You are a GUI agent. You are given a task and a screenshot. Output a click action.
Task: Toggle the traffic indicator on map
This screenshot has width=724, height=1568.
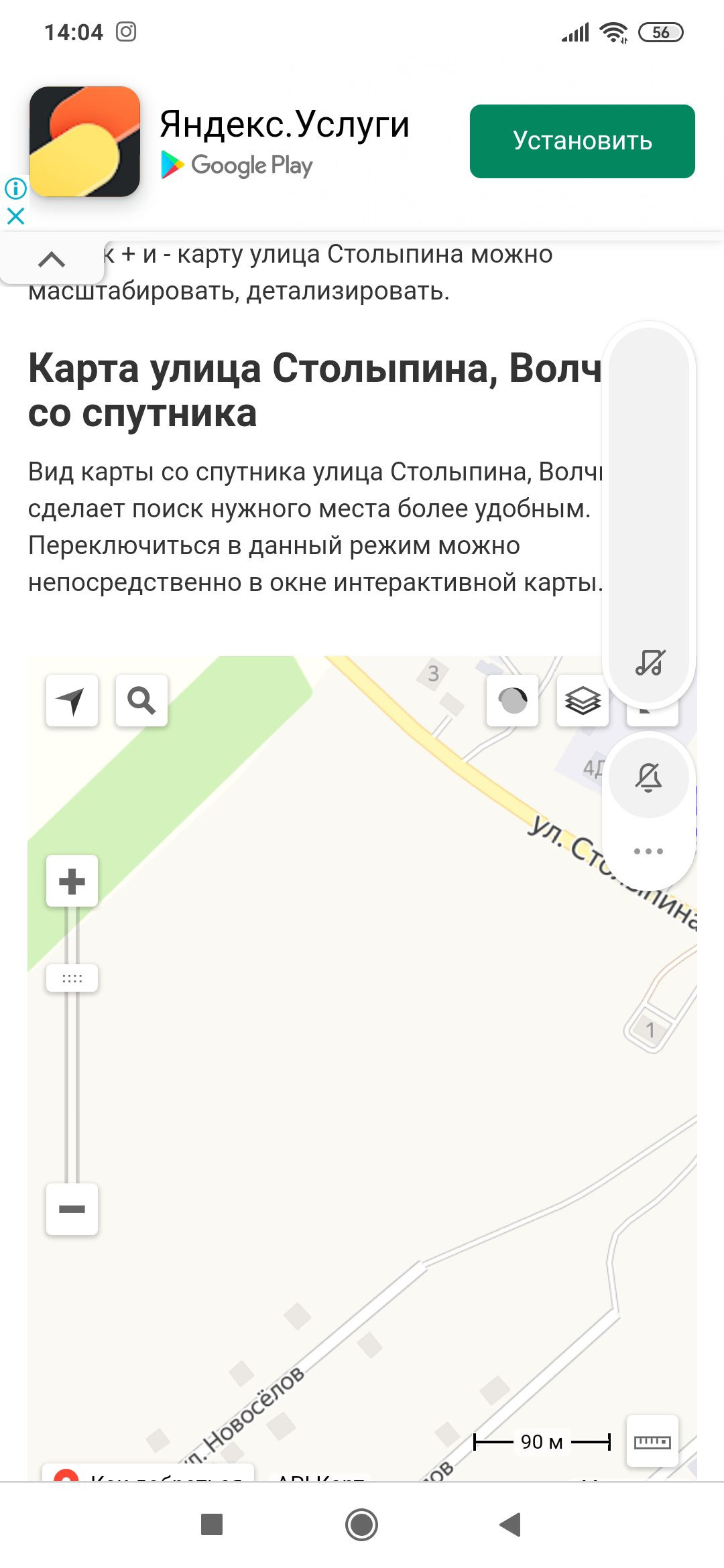point(513,701)
